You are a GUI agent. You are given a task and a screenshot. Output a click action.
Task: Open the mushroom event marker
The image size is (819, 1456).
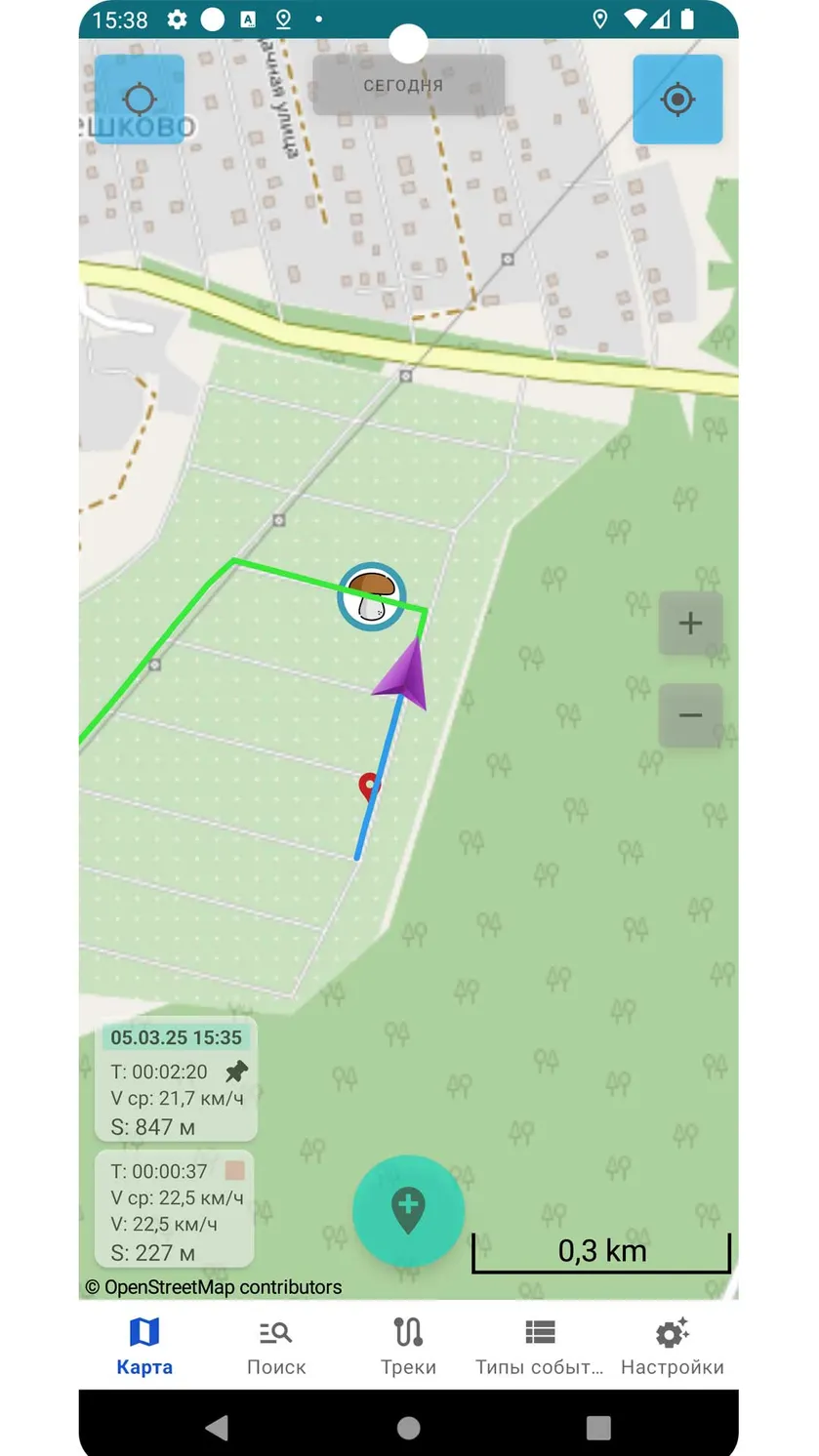pyautogui.click(x=371, y=597)
